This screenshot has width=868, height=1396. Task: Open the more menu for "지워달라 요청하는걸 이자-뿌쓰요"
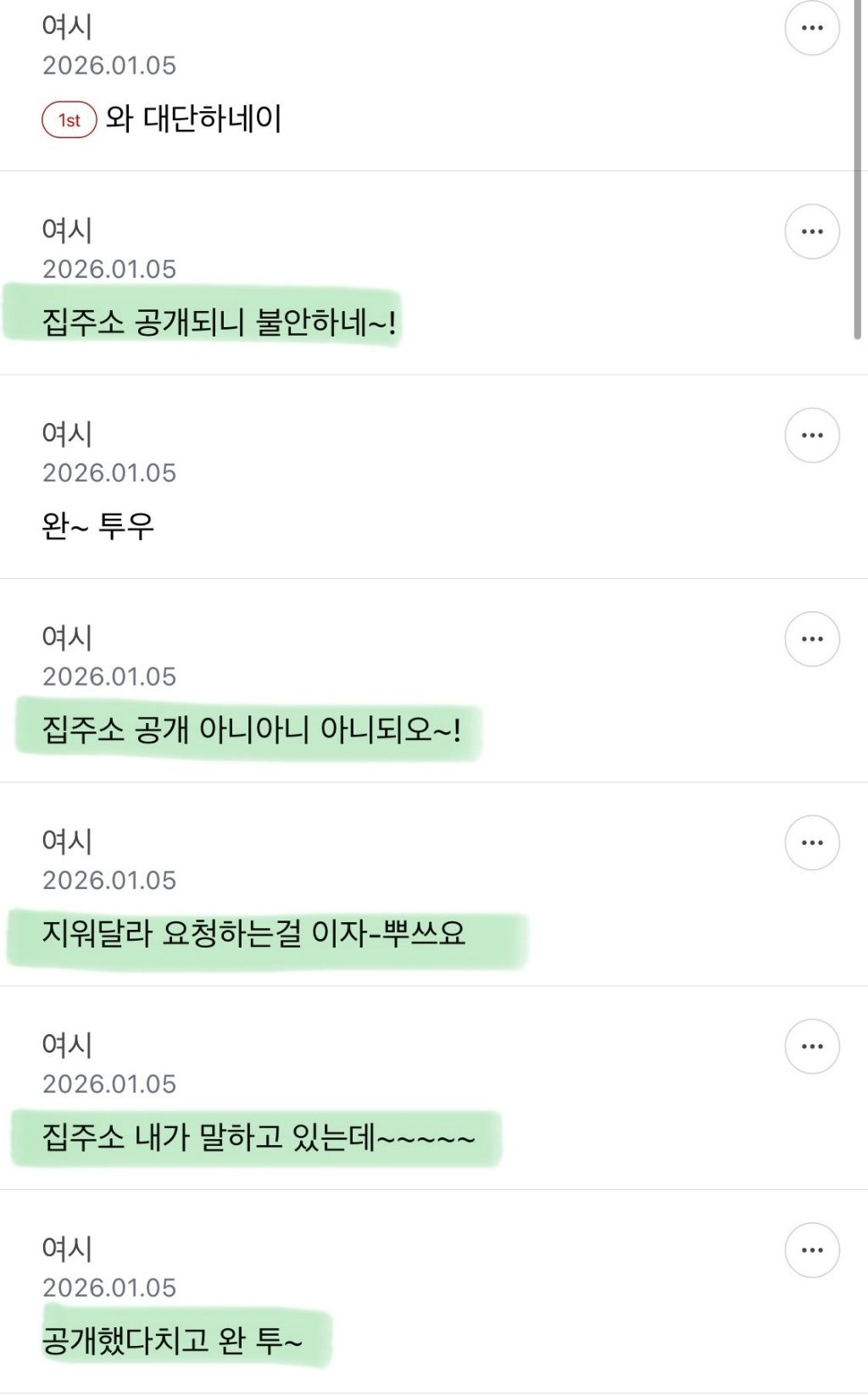812,843
